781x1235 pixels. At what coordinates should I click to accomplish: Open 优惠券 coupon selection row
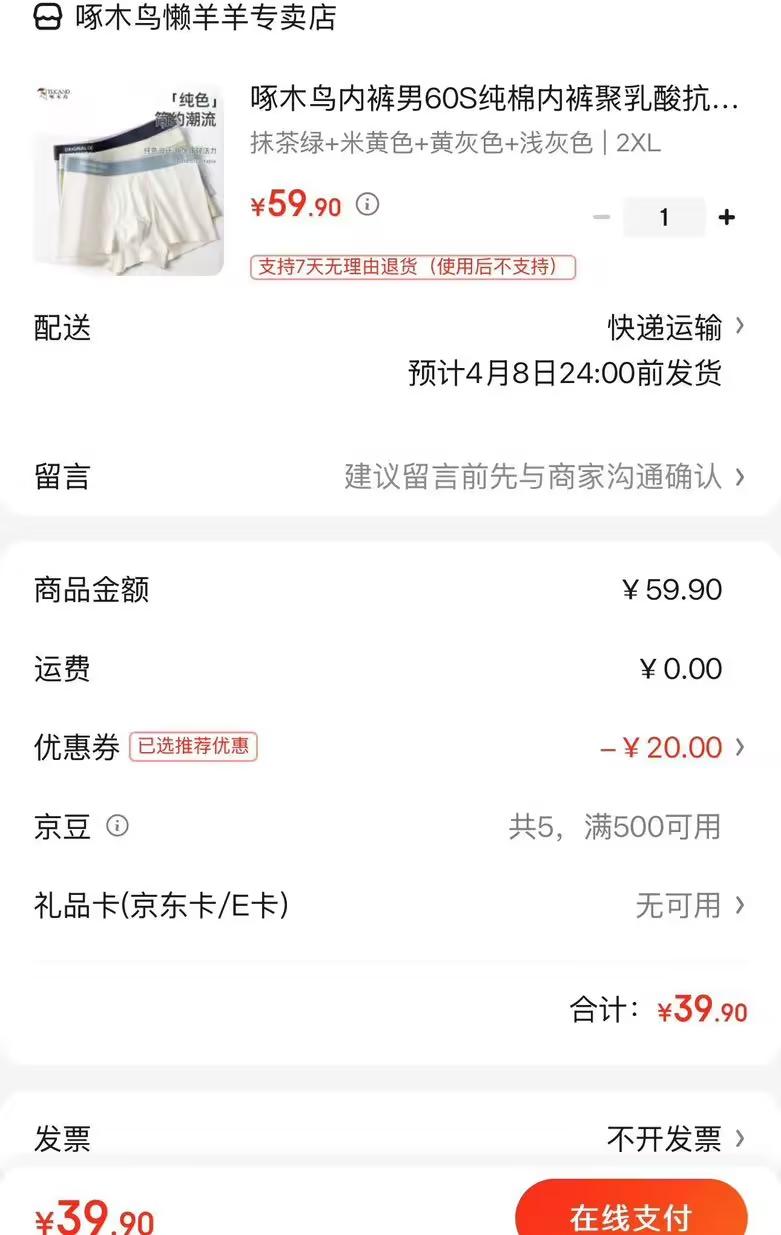click(x=390, y=747)
